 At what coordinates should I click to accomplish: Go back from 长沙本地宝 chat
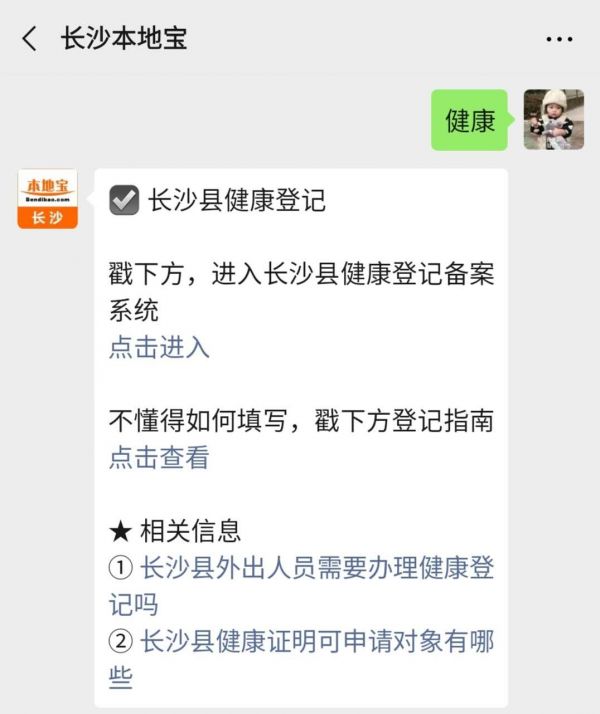tap(30, 39)
